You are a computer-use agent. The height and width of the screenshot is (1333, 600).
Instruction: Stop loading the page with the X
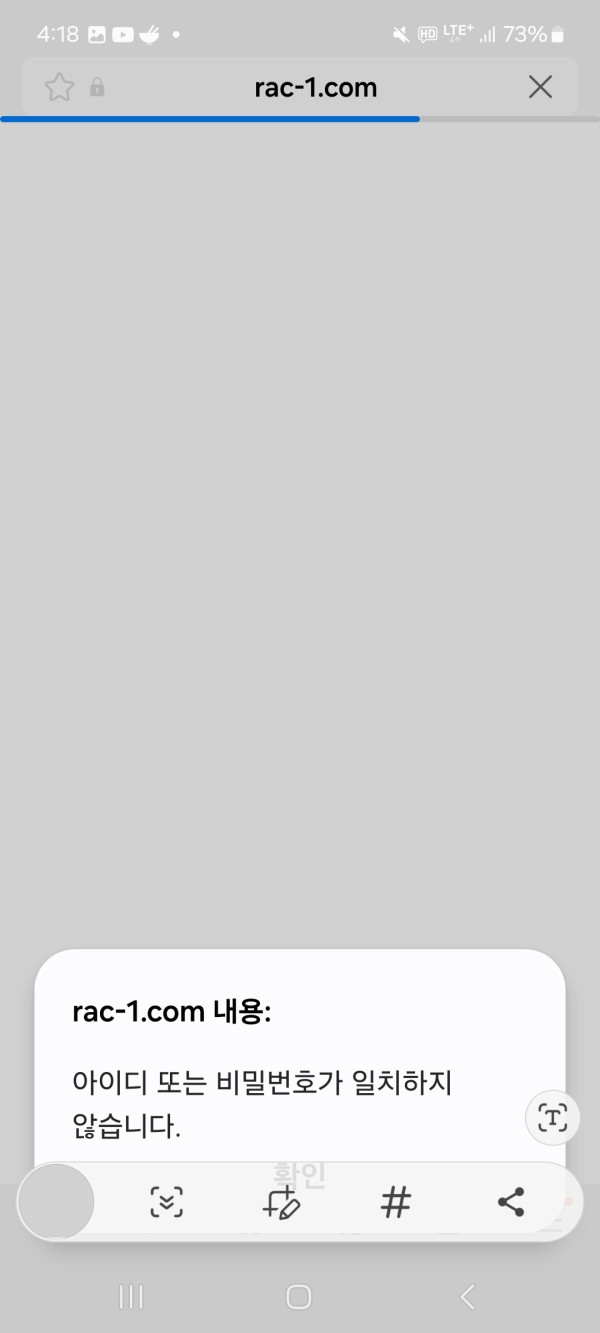pos(540,88)
